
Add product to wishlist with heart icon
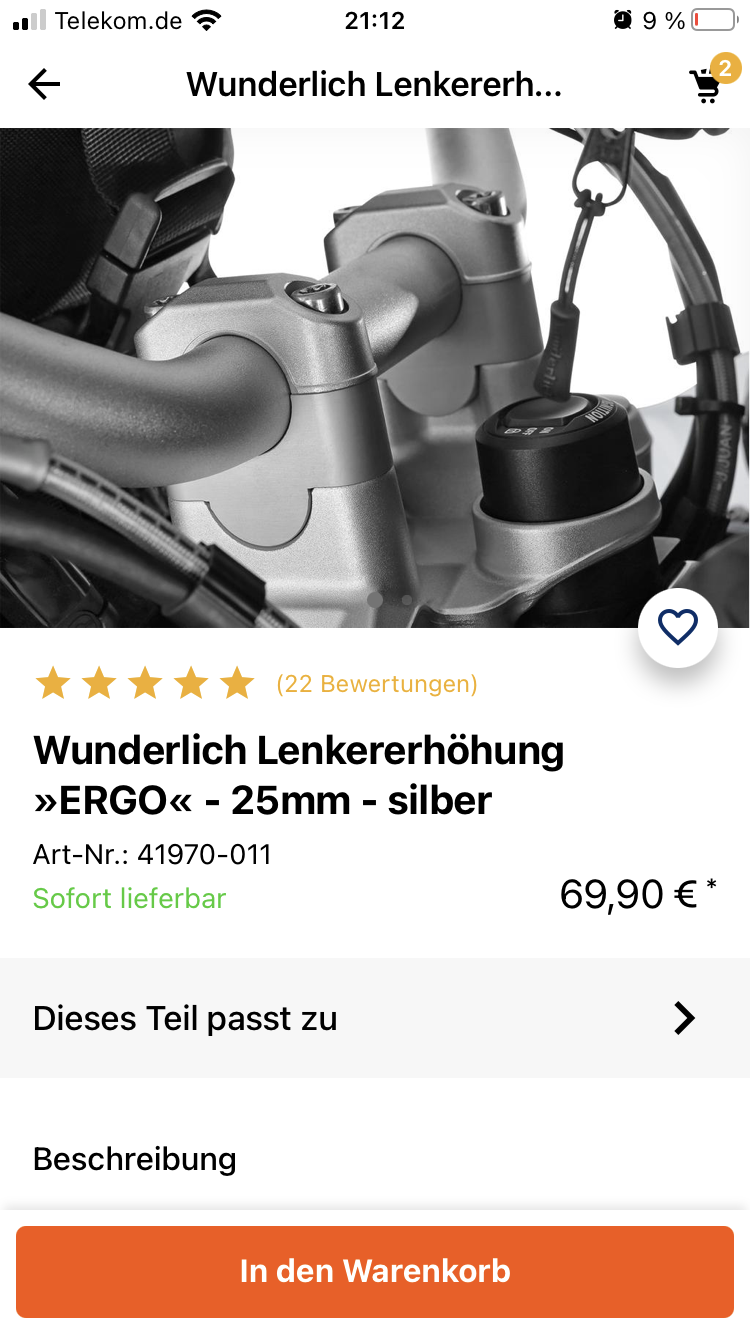click(x=677, y=627)
